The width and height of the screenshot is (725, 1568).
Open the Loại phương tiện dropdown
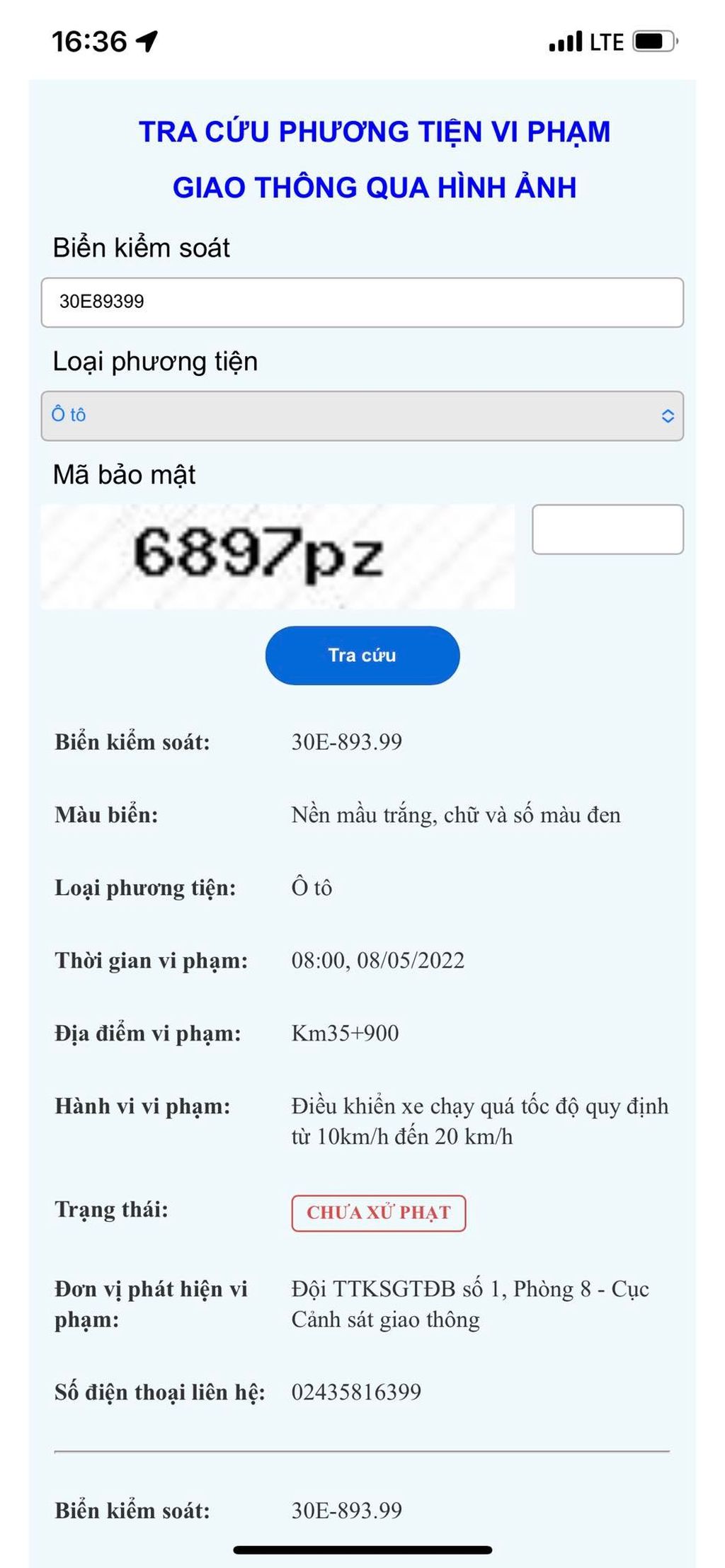pos(362,416)
